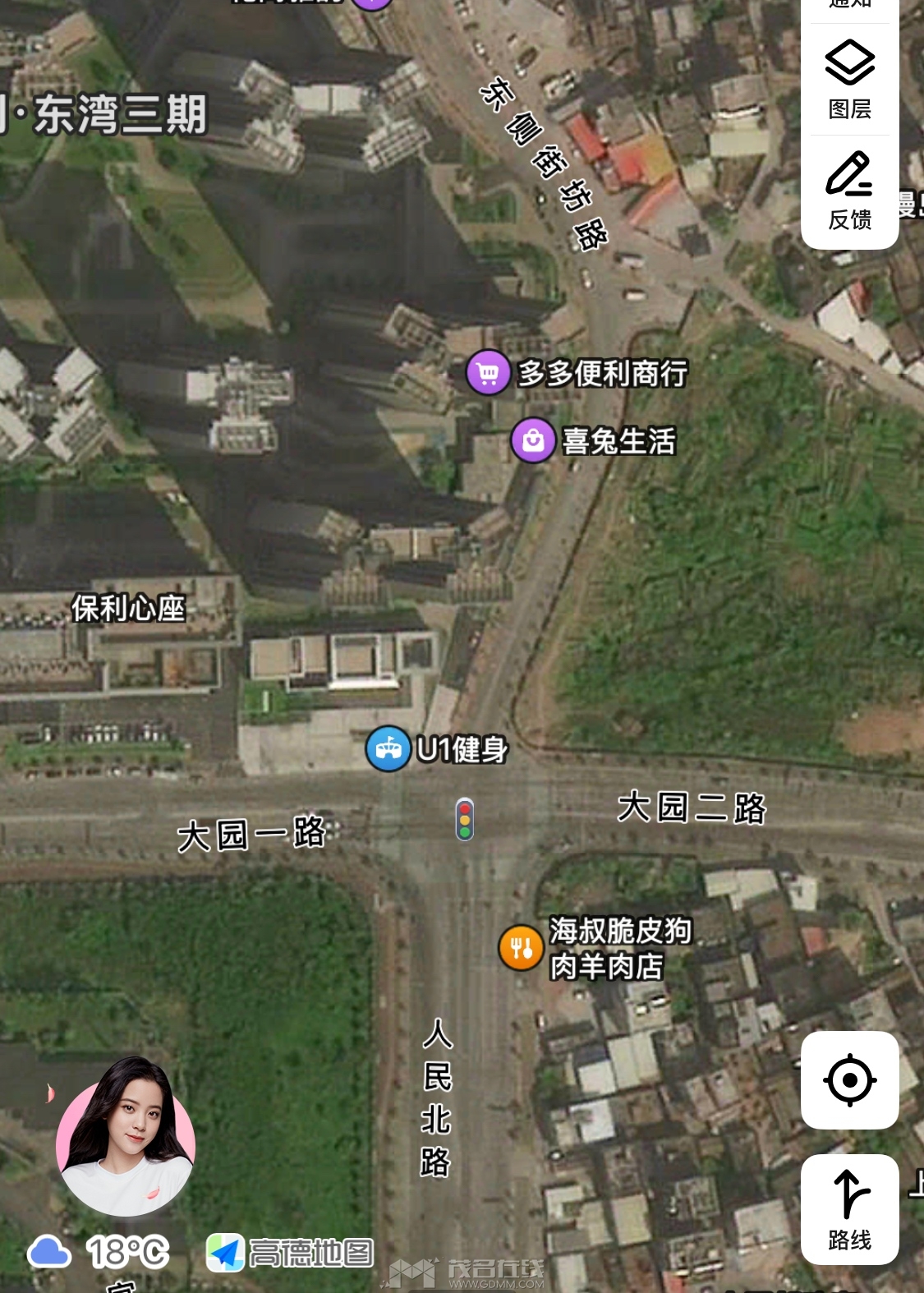Viewport: 924px width, 1293px height.
Task: Tap the 海叔脆皮狗肉羊肉店 restaurant marker
Action: click(x=521, y=947)
